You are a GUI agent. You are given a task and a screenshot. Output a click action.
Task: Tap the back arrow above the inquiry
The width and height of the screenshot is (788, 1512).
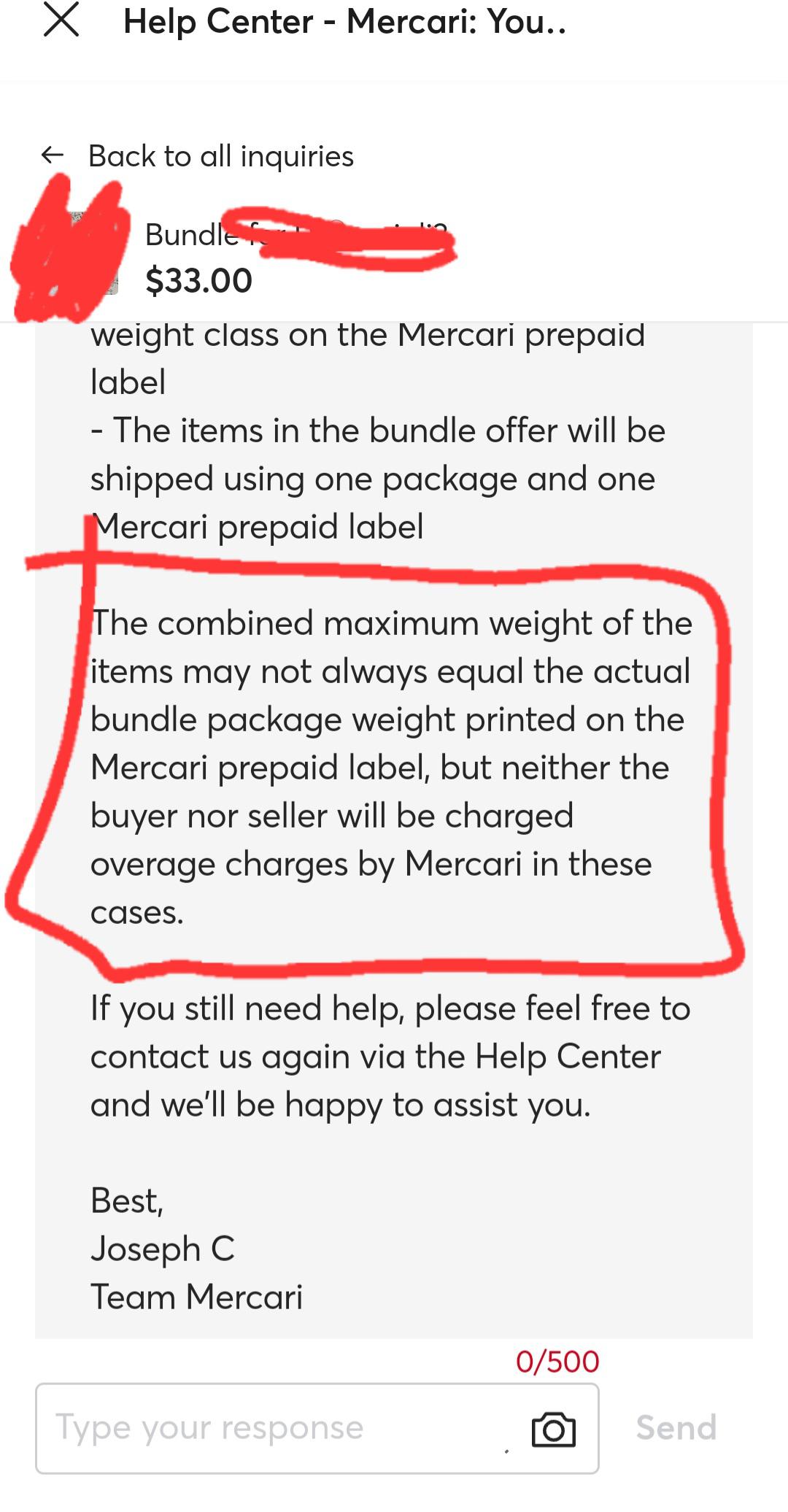[51, 155]
